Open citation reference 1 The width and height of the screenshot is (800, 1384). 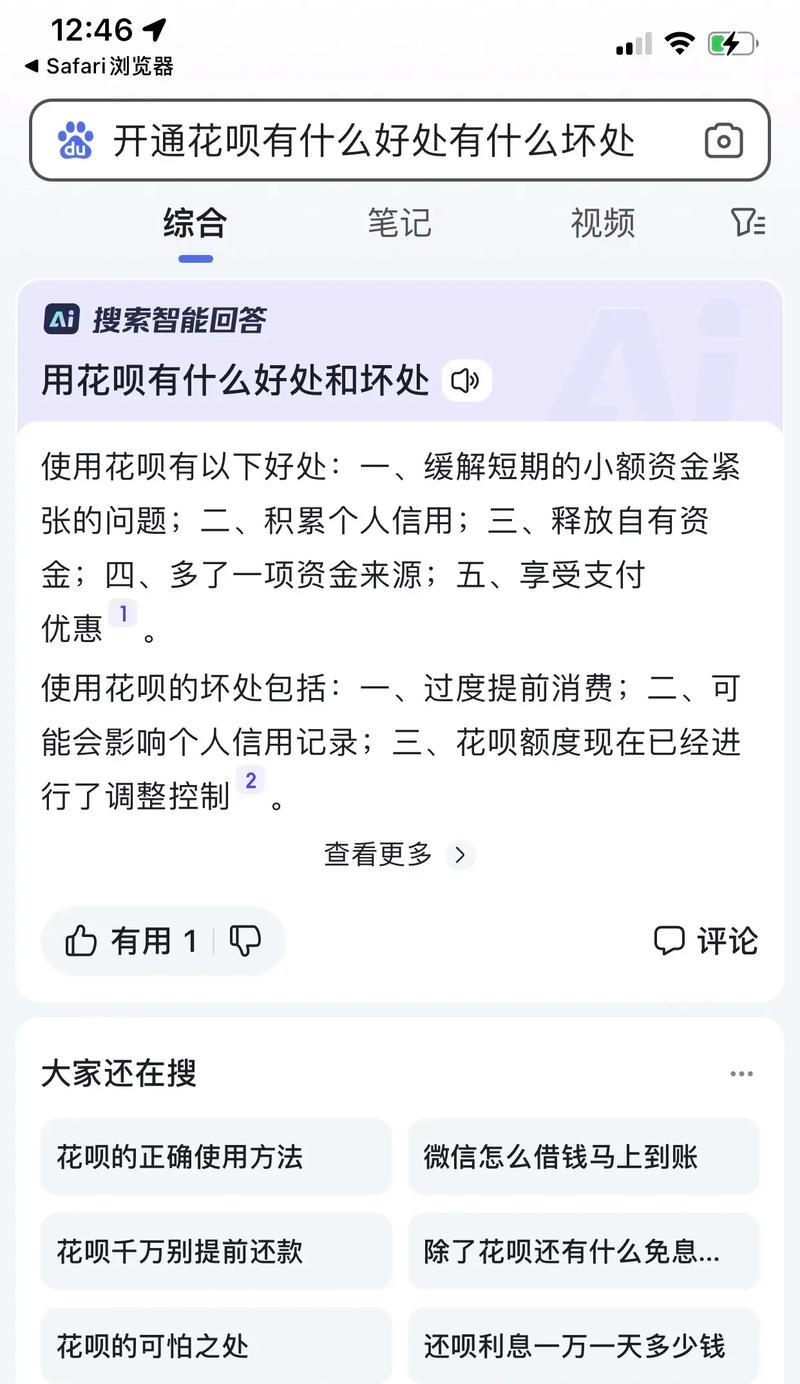[x=123, y=614]
